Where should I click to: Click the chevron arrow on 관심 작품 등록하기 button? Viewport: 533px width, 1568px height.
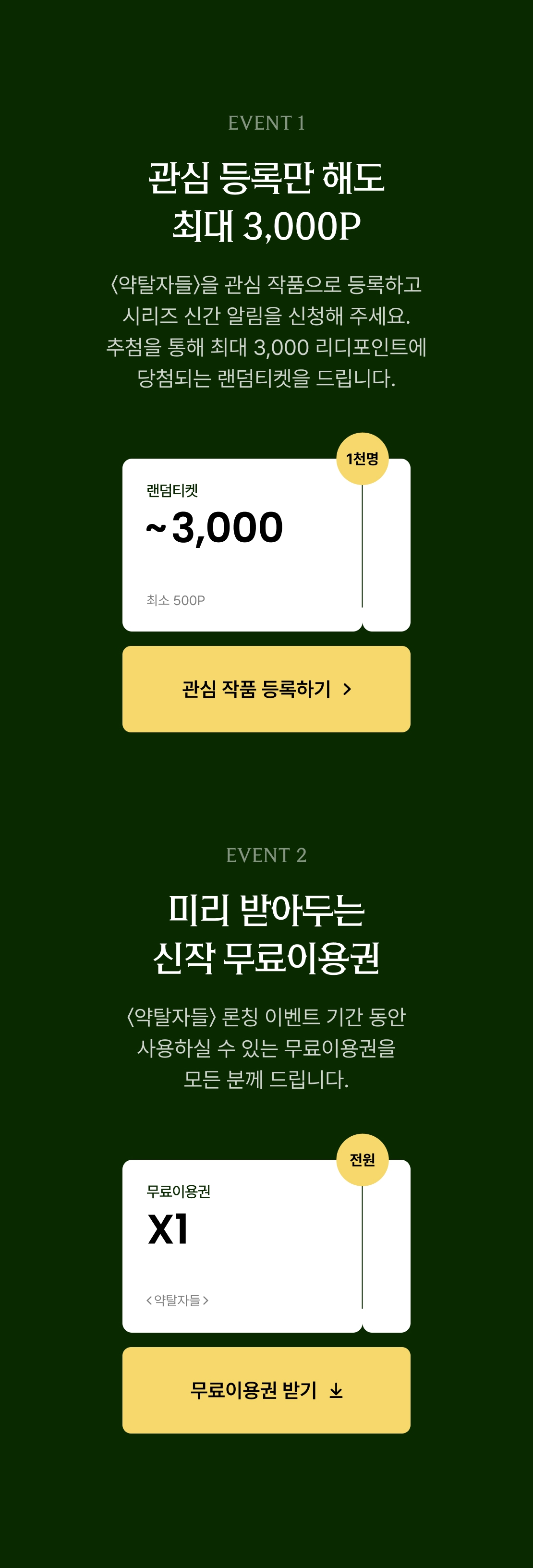pos(347,689)
